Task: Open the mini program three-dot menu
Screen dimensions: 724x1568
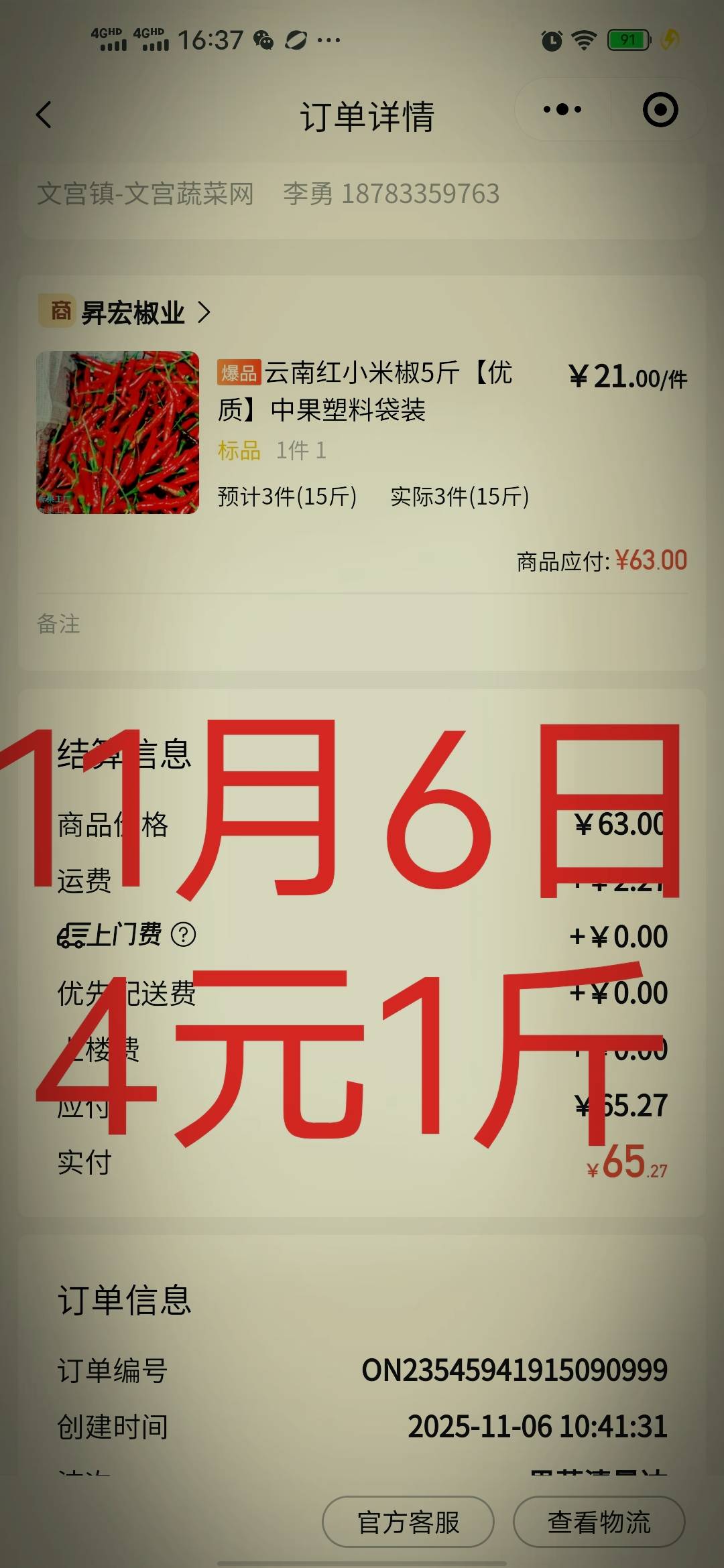Action: pos(562,110)
